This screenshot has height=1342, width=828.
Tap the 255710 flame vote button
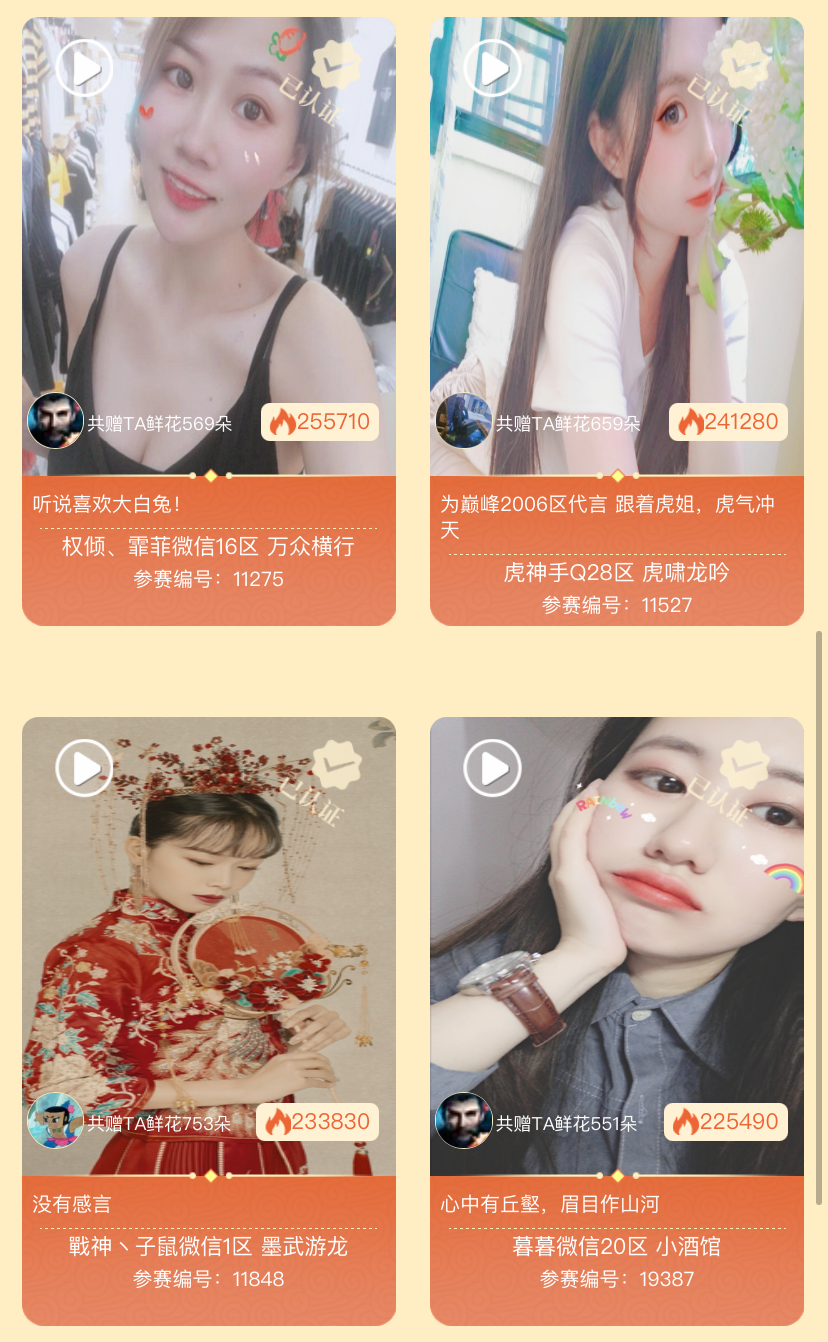[320, 422]
